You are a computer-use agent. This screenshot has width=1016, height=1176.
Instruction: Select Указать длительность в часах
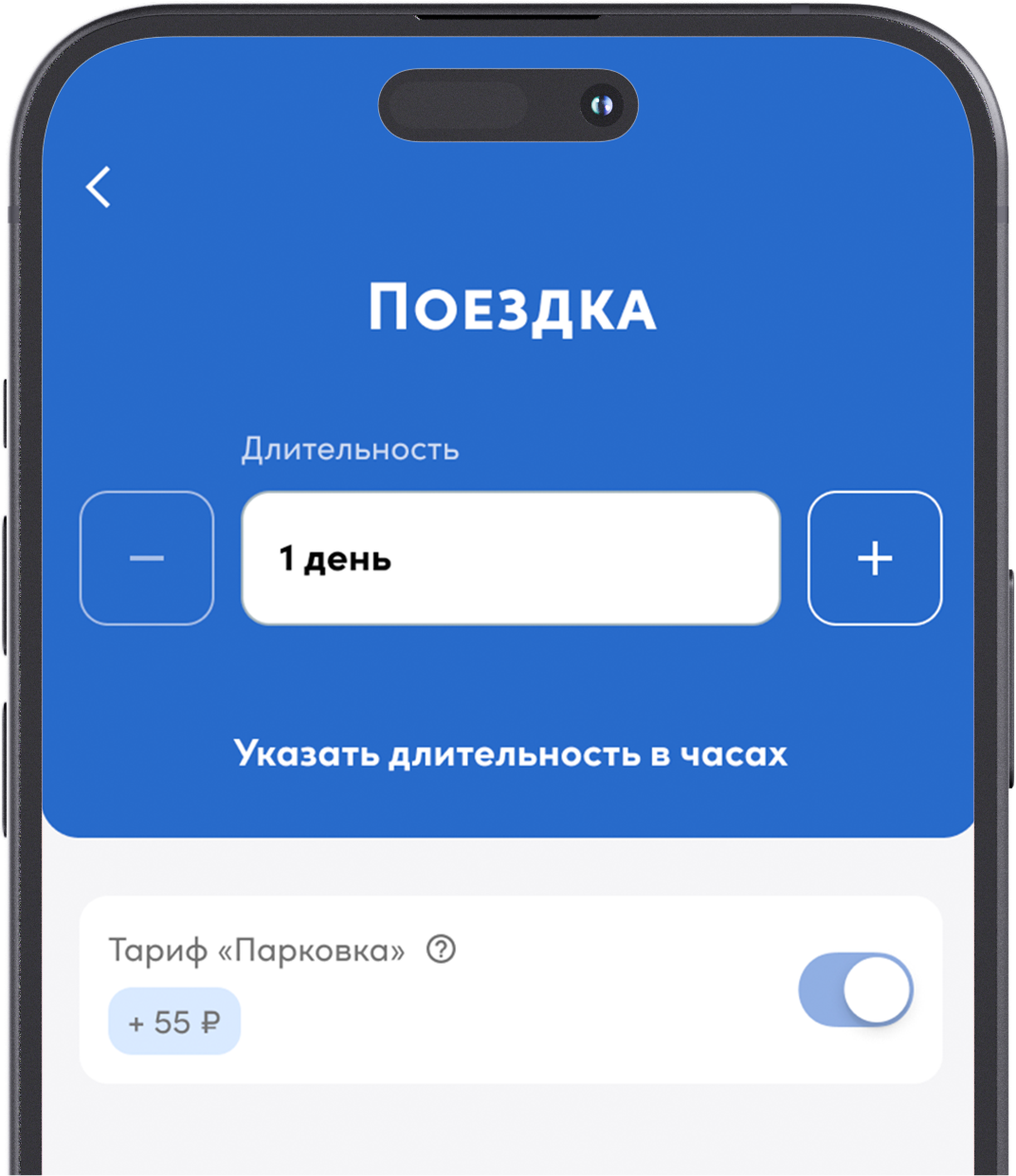(510, 754)
